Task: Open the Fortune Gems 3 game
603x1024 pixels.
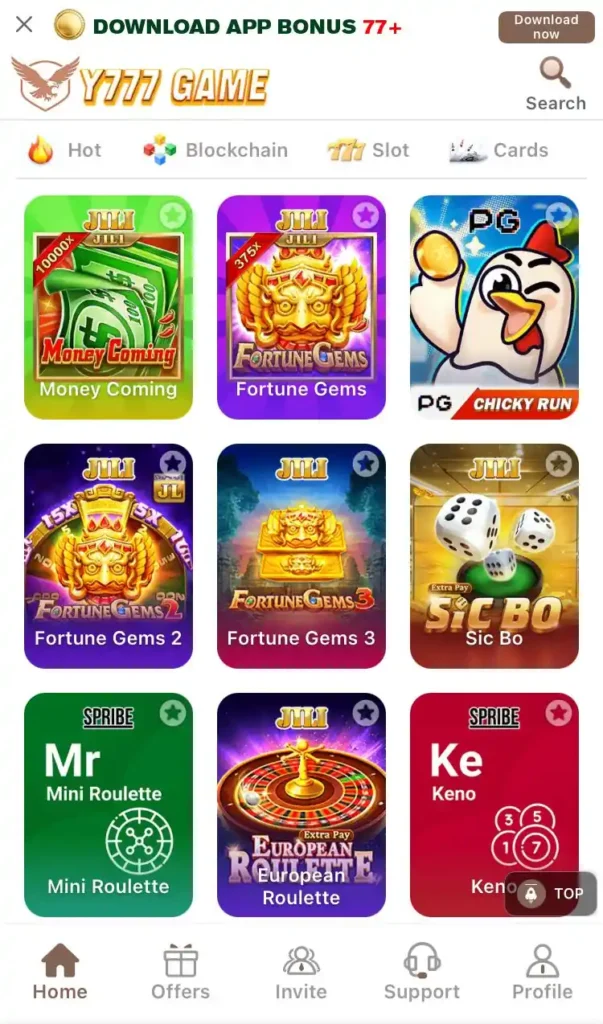Action: pyautogui.click(x=301, y=556)
